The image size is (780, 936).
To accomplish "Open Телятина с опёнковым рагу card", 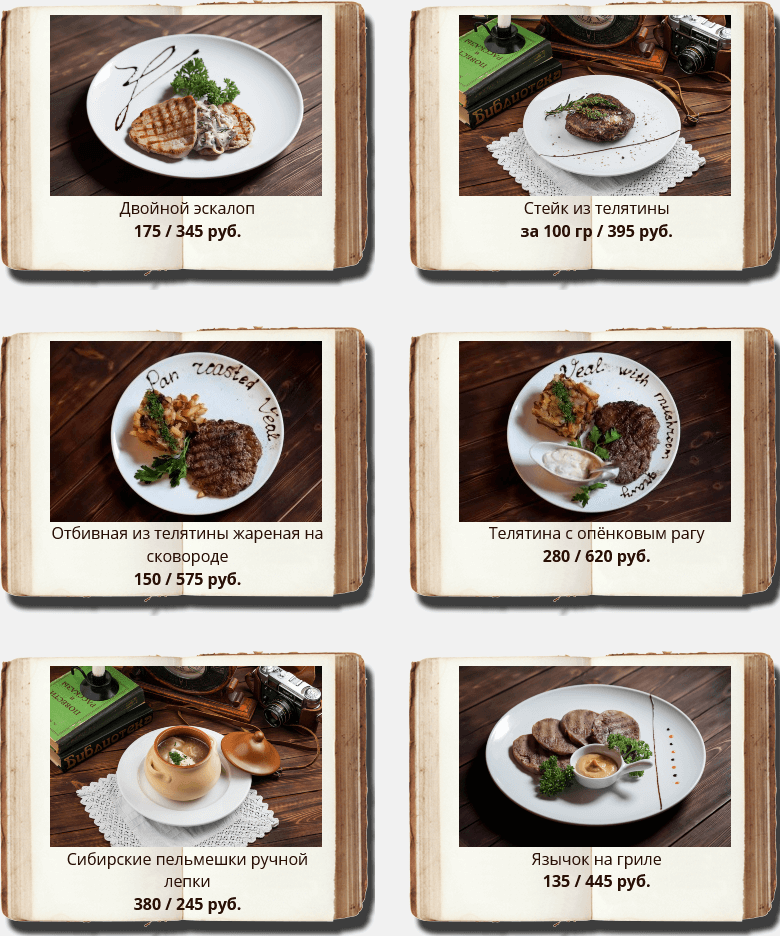I will tap(595, 431).
